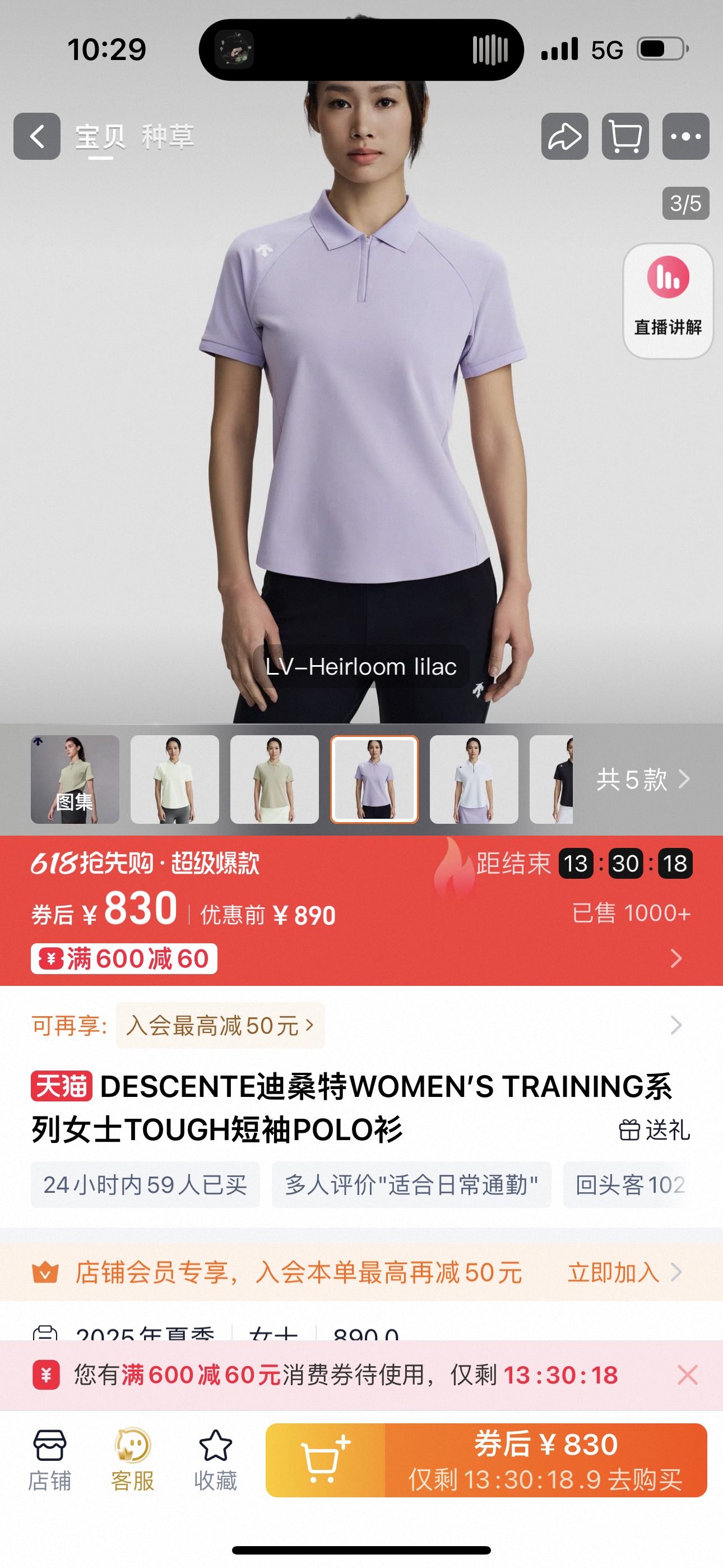View all styles via 共5款
This screenshot has width=723, height=1568.
coord(643,779)
